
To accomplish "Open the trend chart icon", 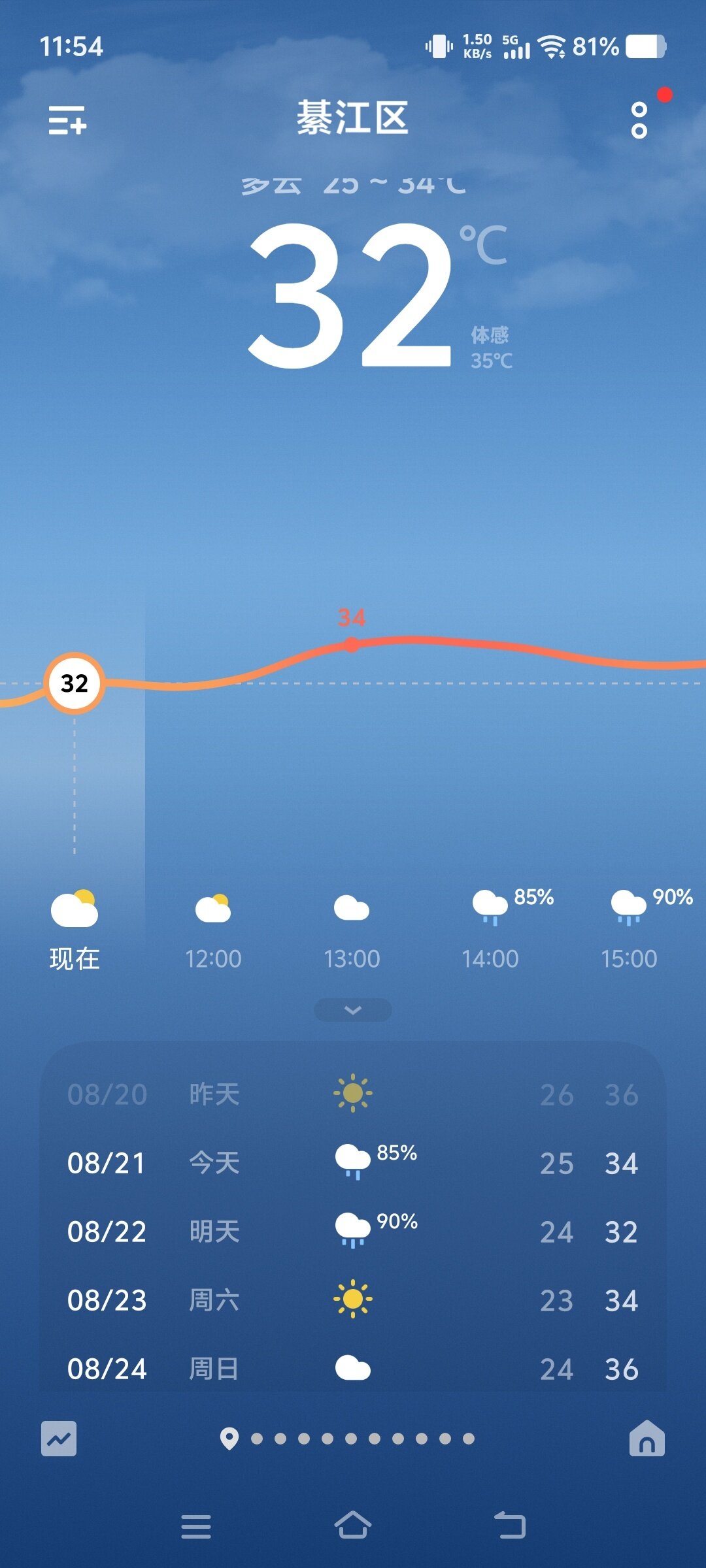I will (59, 1438).
